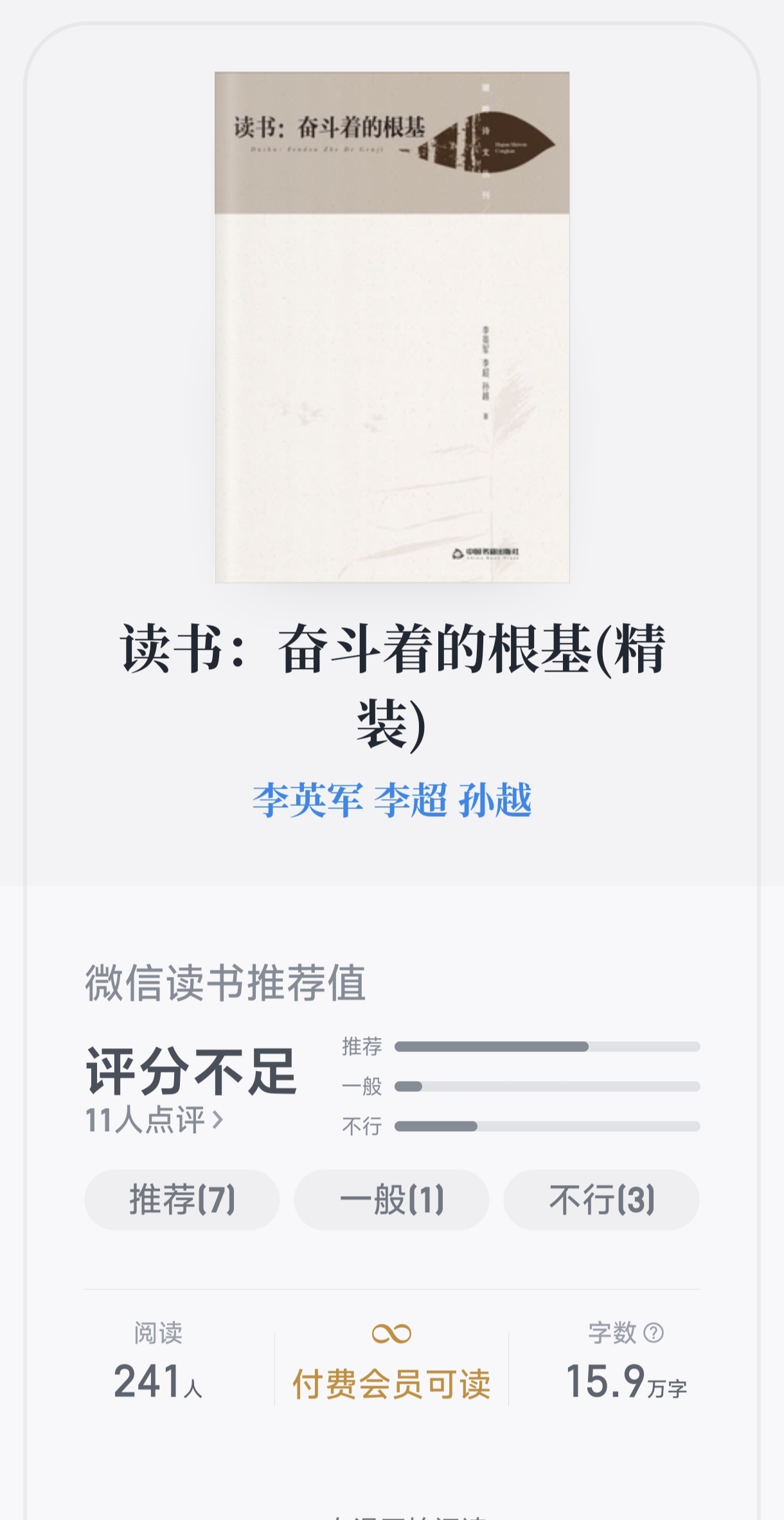This screenshot has height=1520, width=784.
Task: Open author 孙越's page
Action: [x=495, y=800]
